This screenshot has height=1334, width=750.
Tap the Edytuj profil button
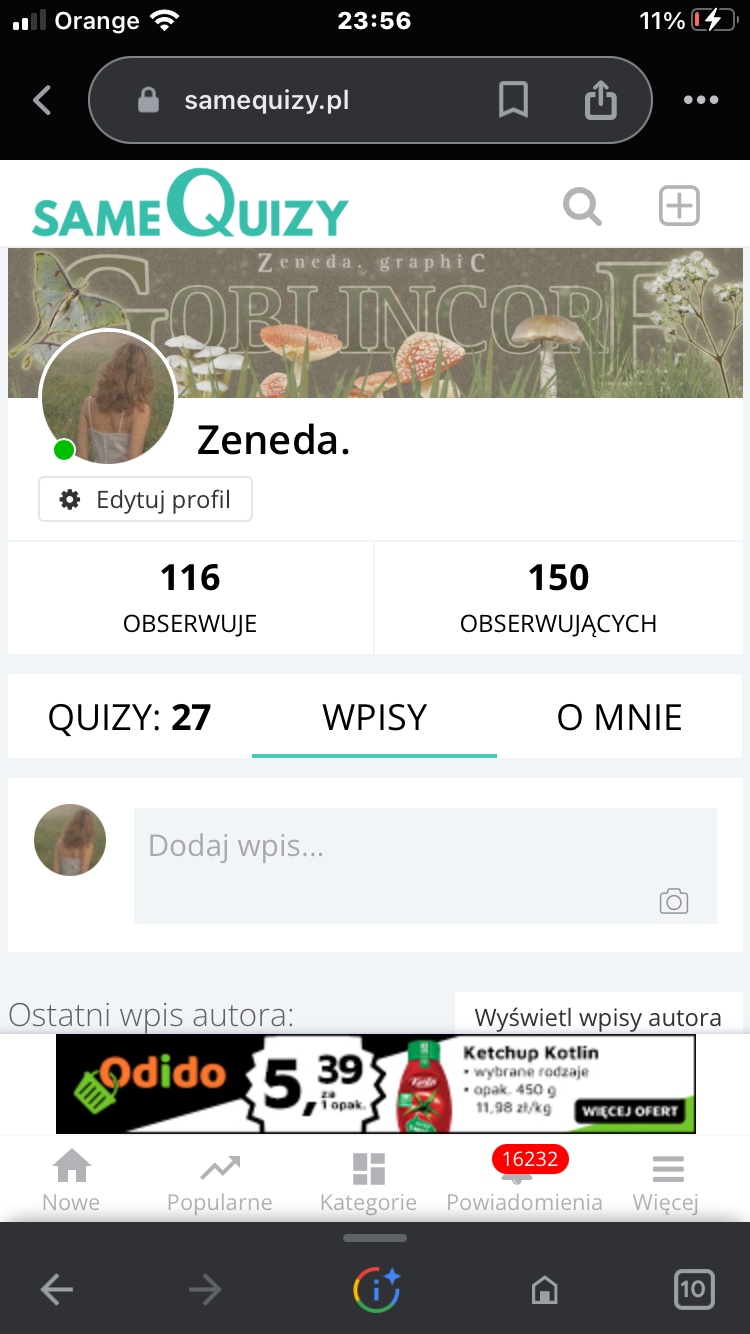click(146, 500)
